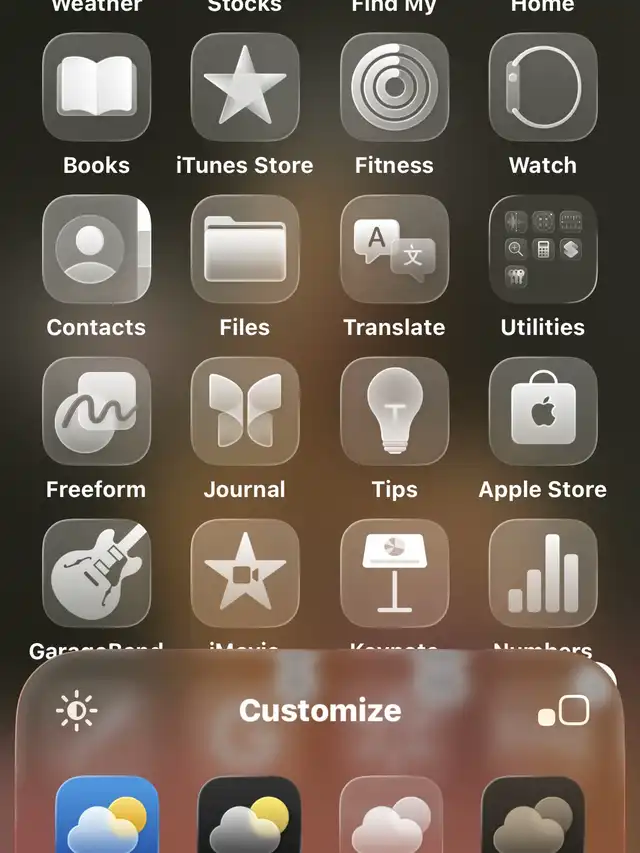Open the Fitness app
Viewport: 640px width, 853px height.
394,87
